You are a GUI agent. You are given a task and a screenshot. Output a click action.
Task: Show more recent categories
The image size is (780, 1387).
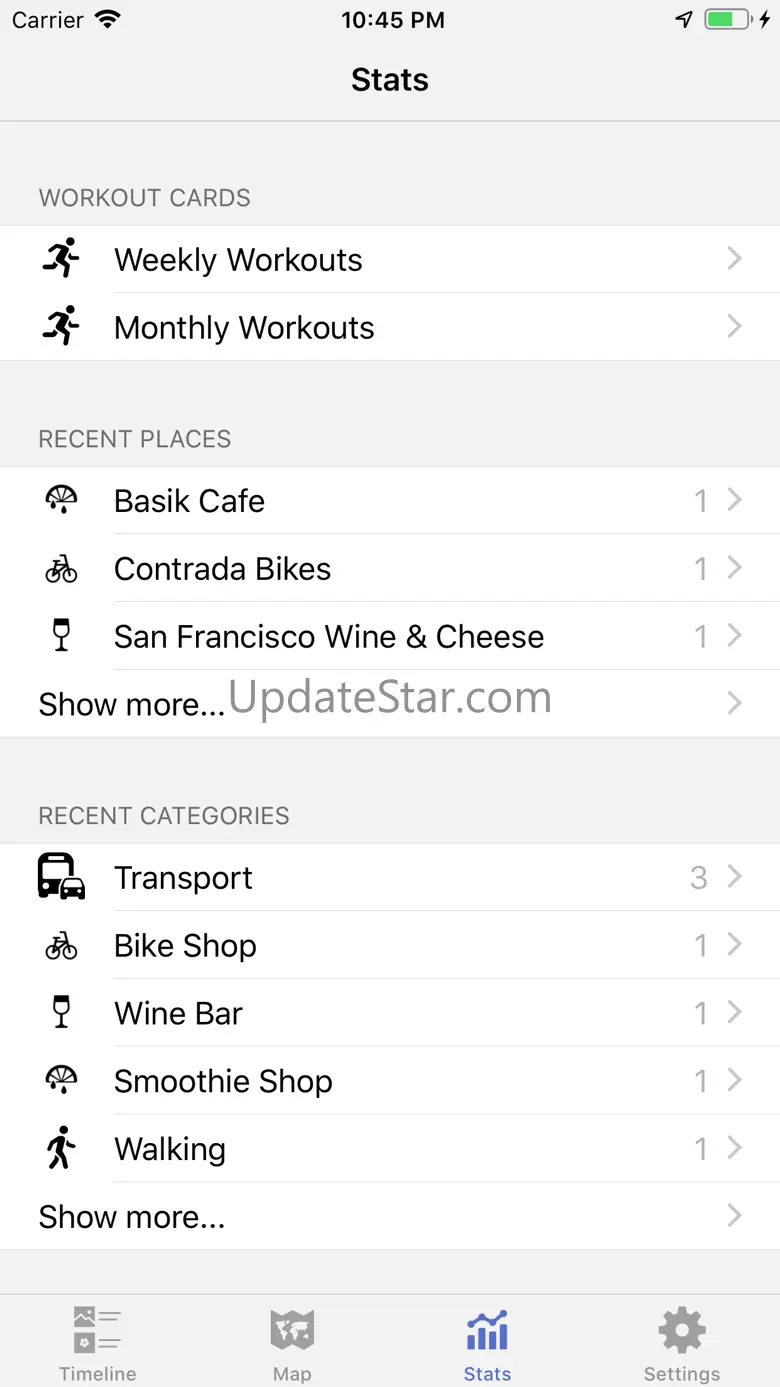pyautogui.click(x=390, y=1216)
